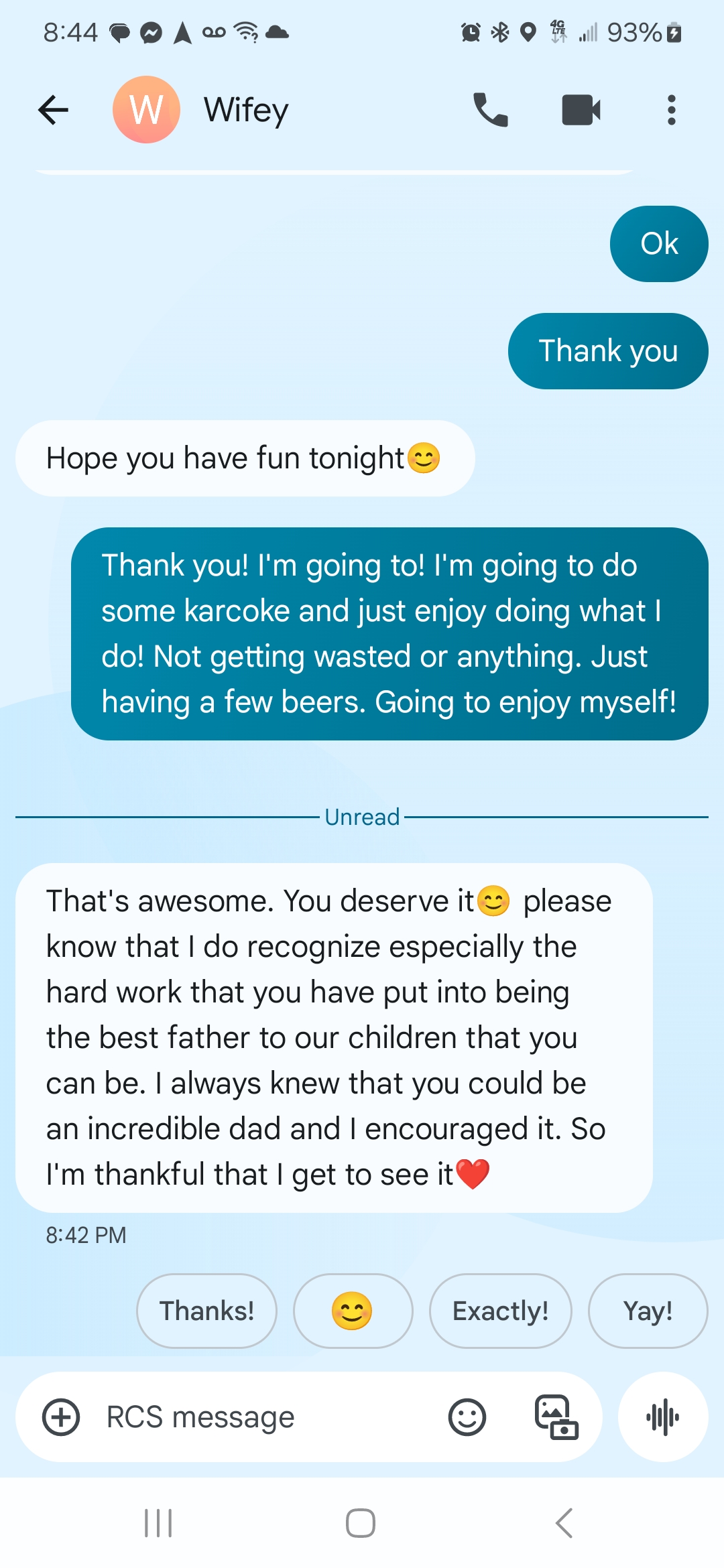Open Wifey's contact avatar
724x1568 pixels.
pyautogui.click(x=146, y=110)
